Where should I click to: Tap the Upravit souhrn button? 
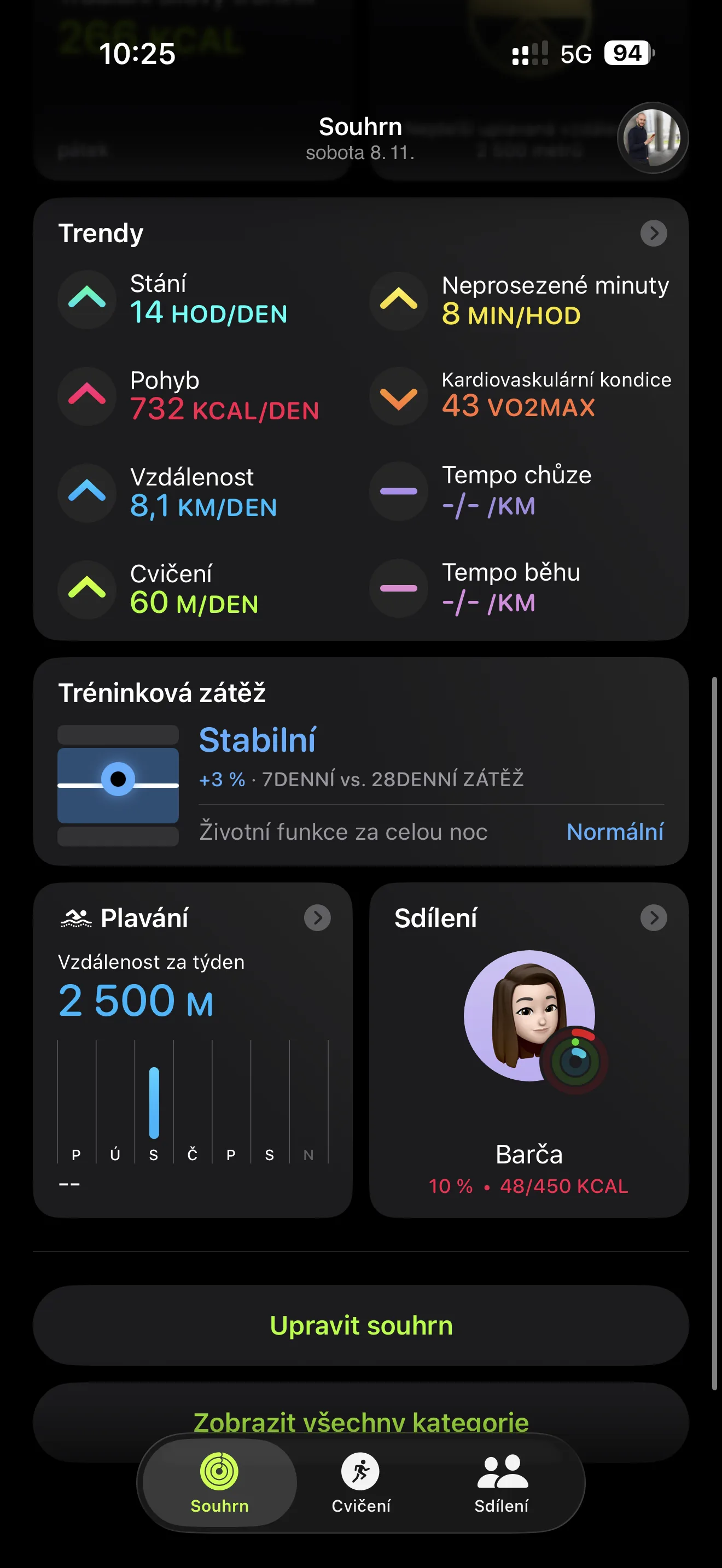tap(360, 1325)
